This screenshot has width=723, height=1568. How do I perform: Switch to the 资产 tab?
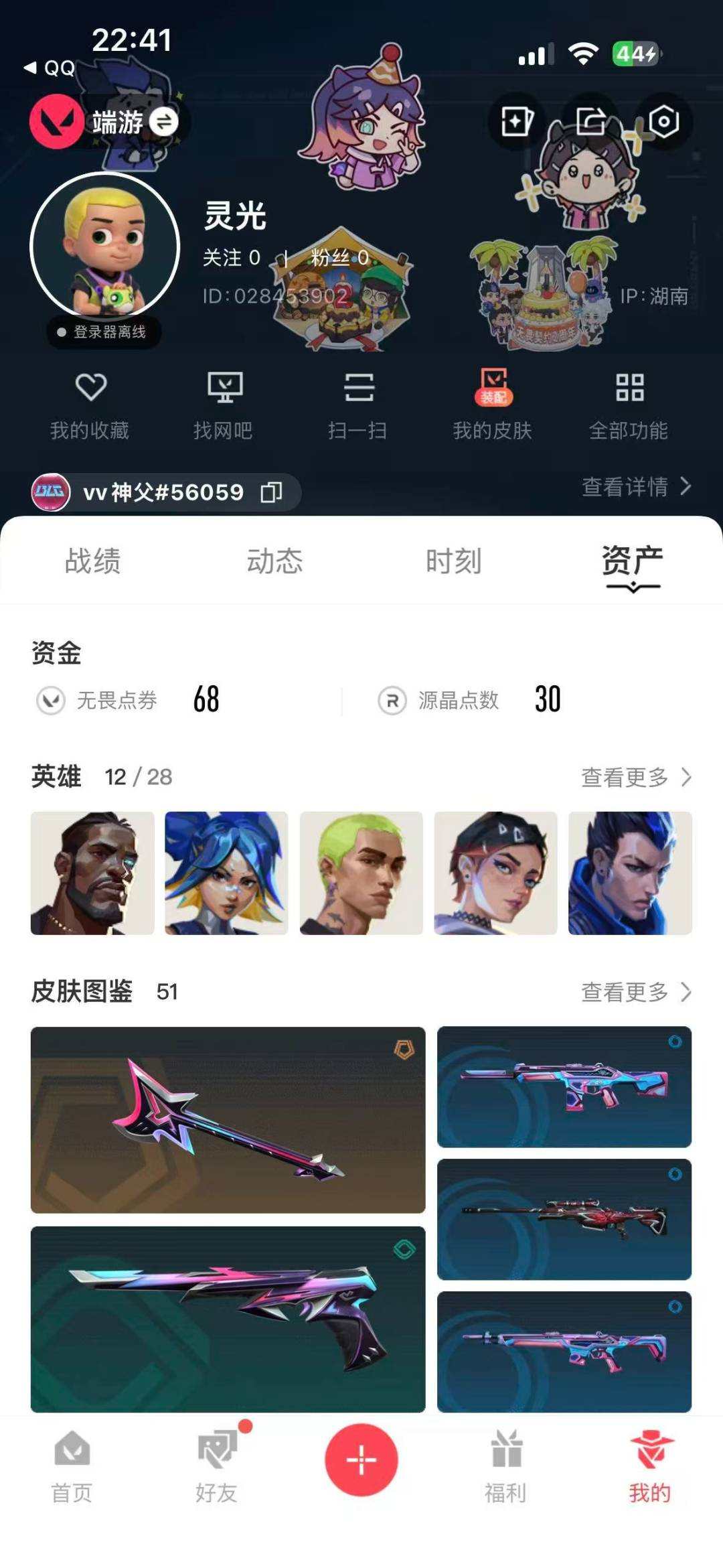coord(631,563)
